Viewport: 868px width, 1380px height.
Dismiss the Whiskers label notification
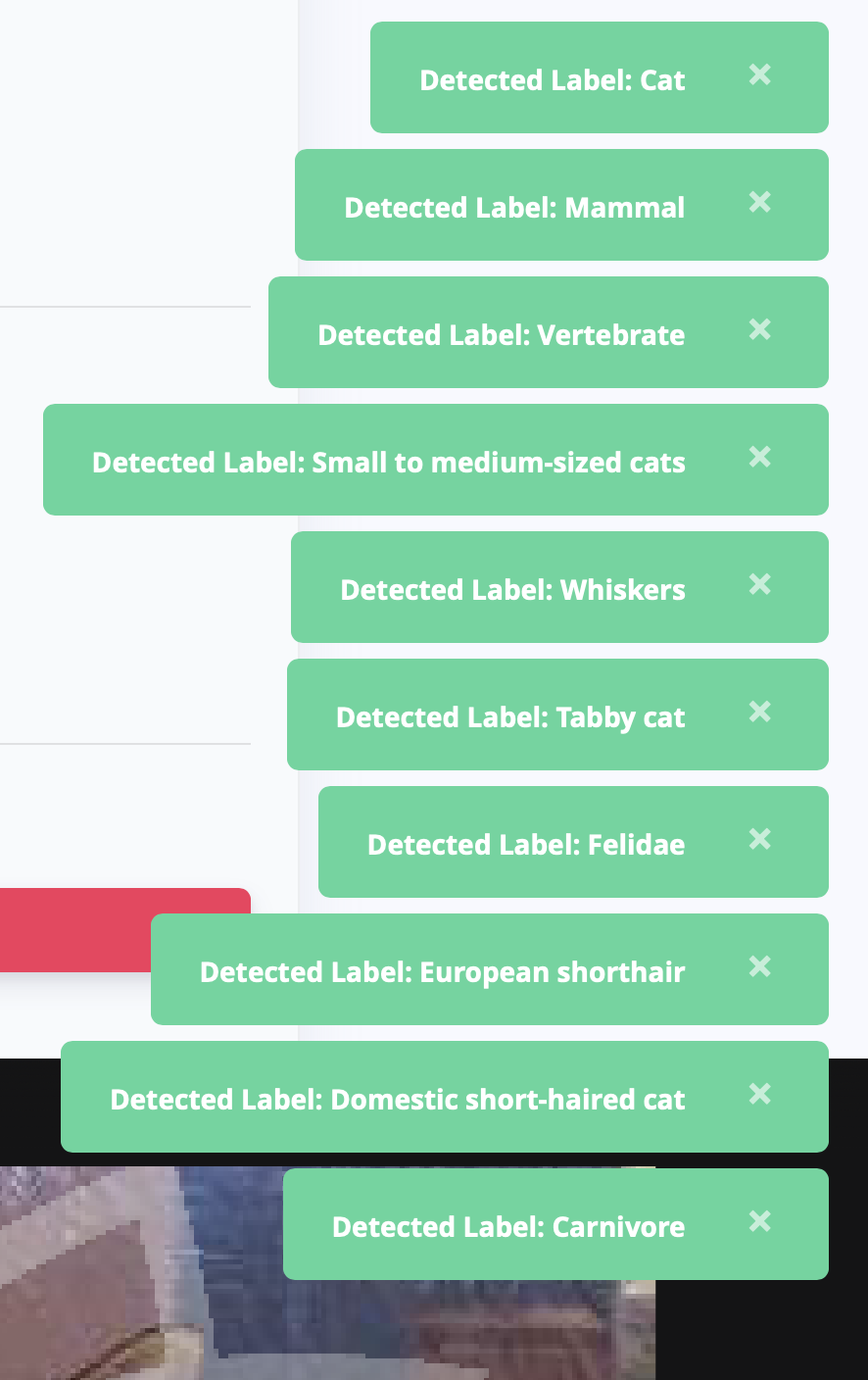760,584
